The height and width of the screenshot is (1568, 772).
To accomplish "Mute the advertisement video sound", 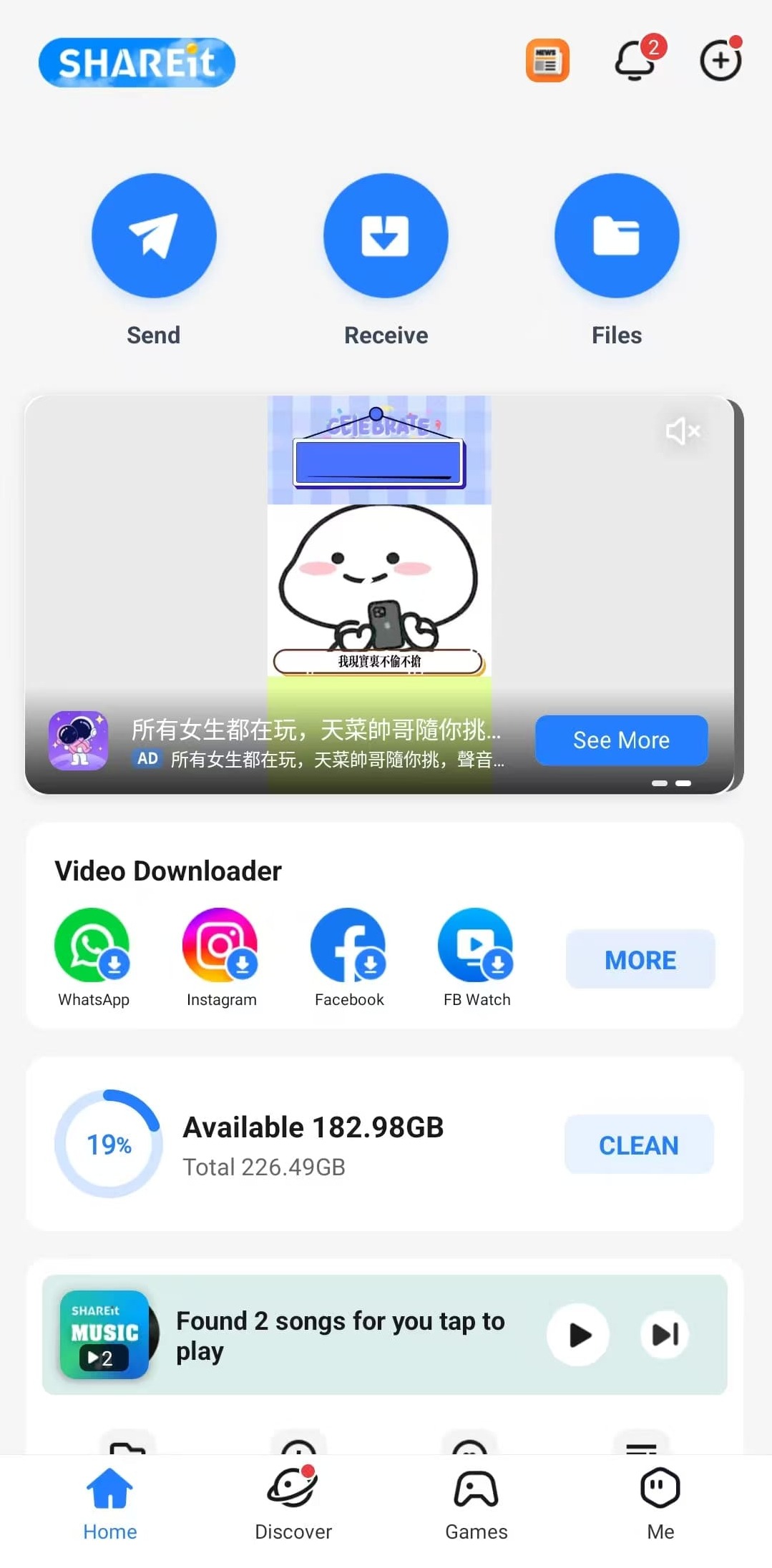I will point(681,431).
